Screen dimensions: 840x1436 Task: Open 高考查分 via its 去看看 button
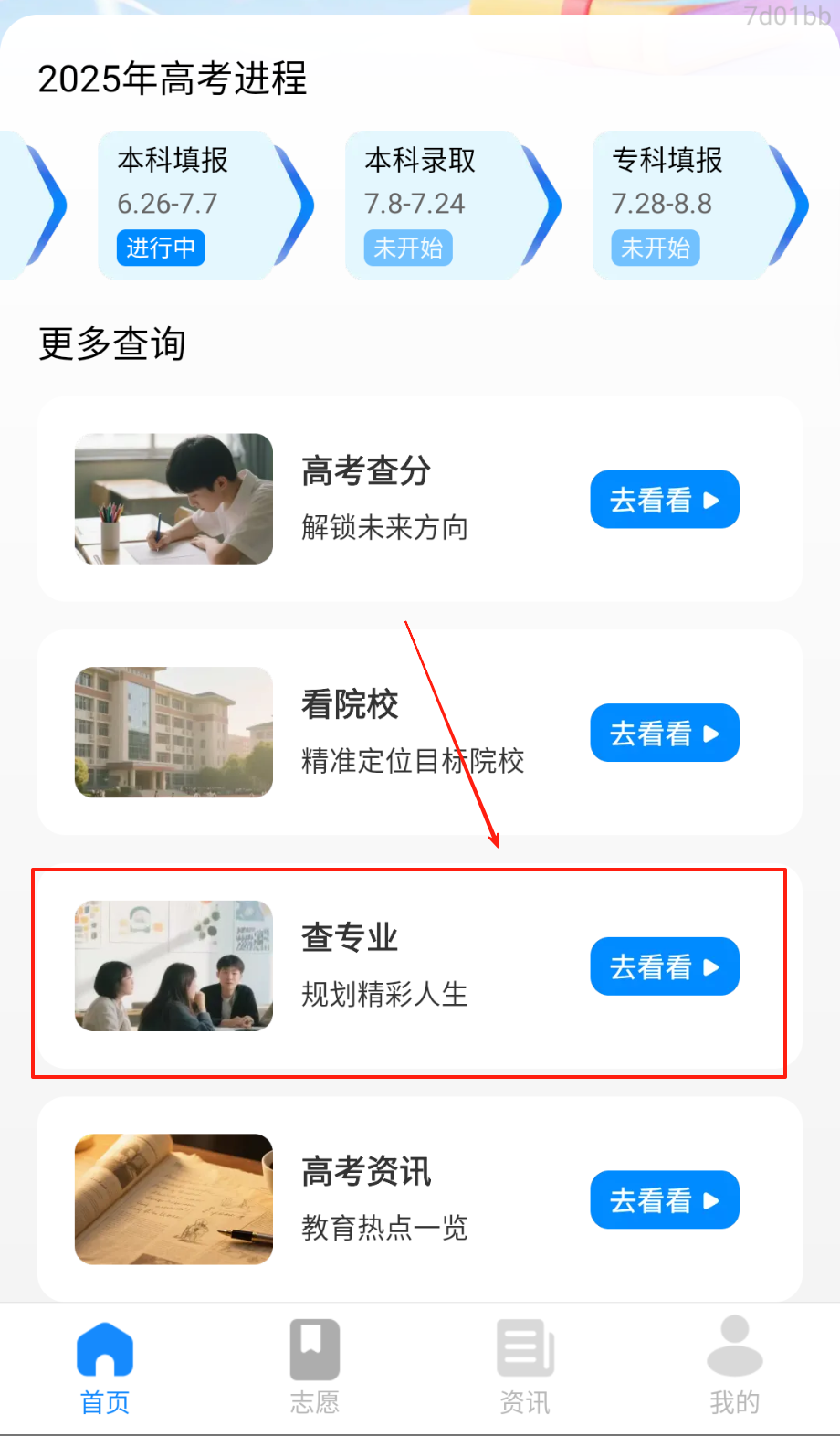click(664, 500)
